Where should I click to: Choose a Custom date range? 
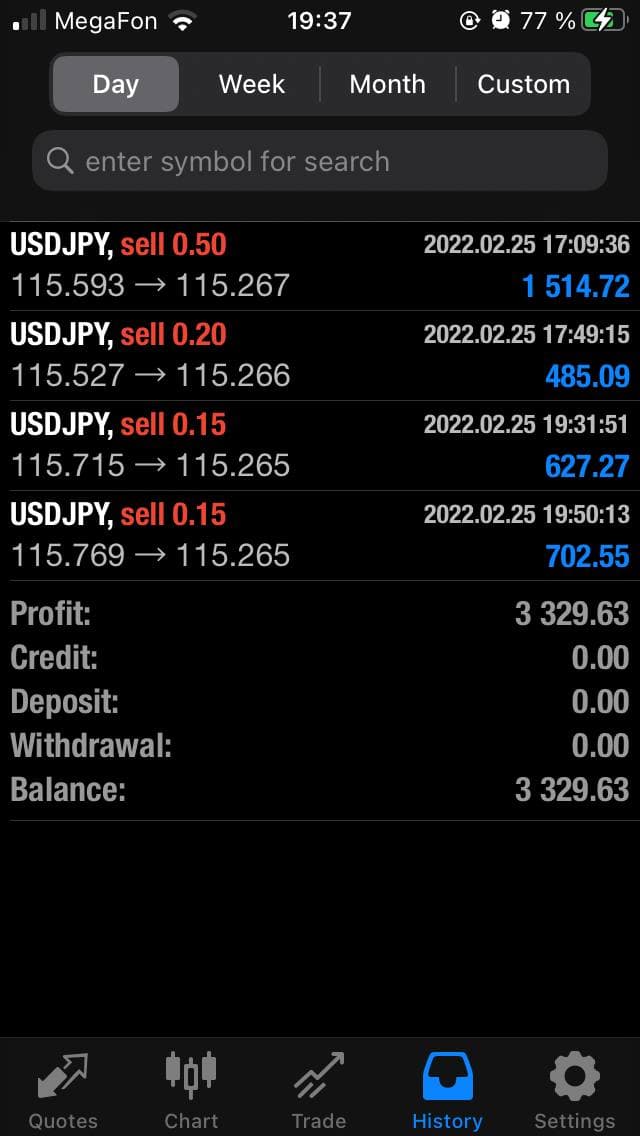pos(523,84)
